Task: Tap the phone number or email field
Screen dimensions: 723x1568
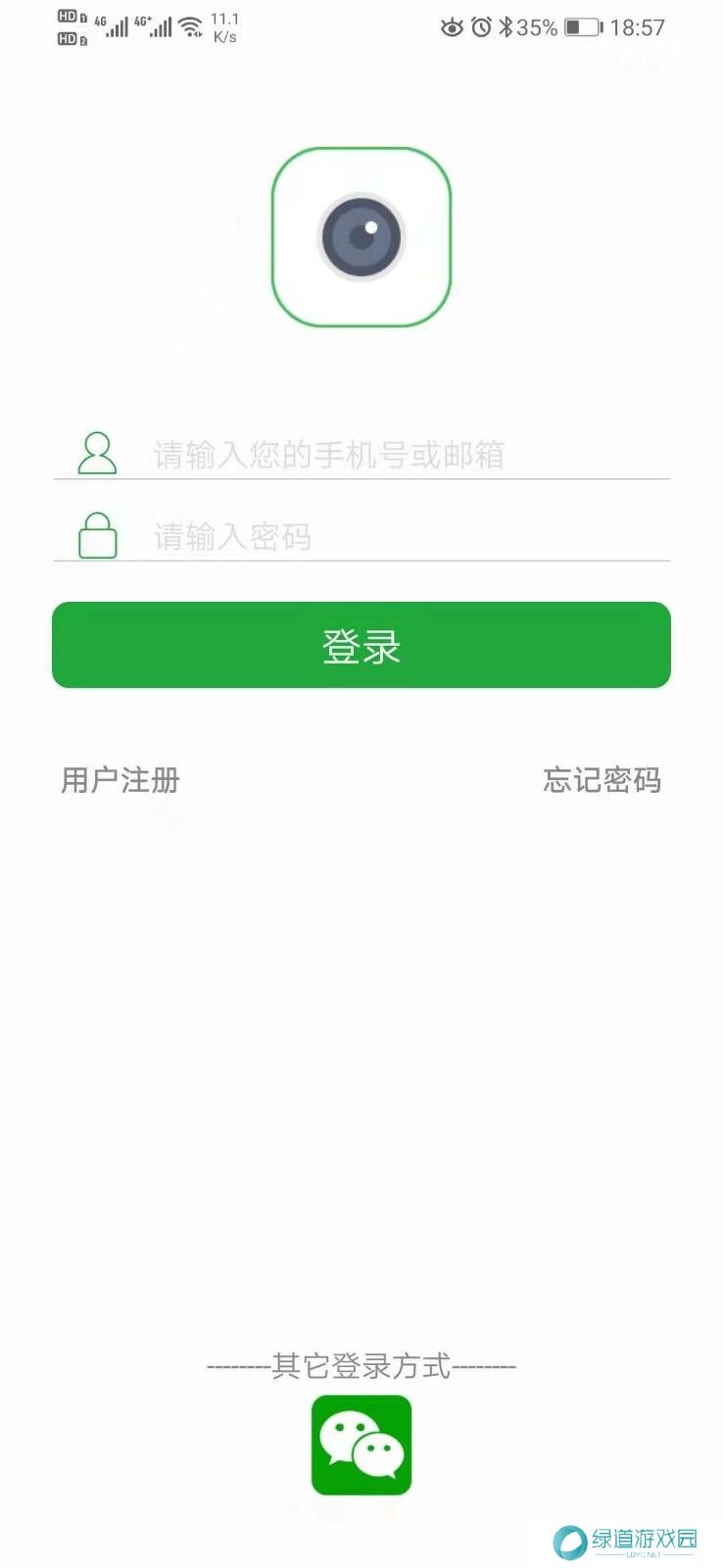Action: point(392,455)
